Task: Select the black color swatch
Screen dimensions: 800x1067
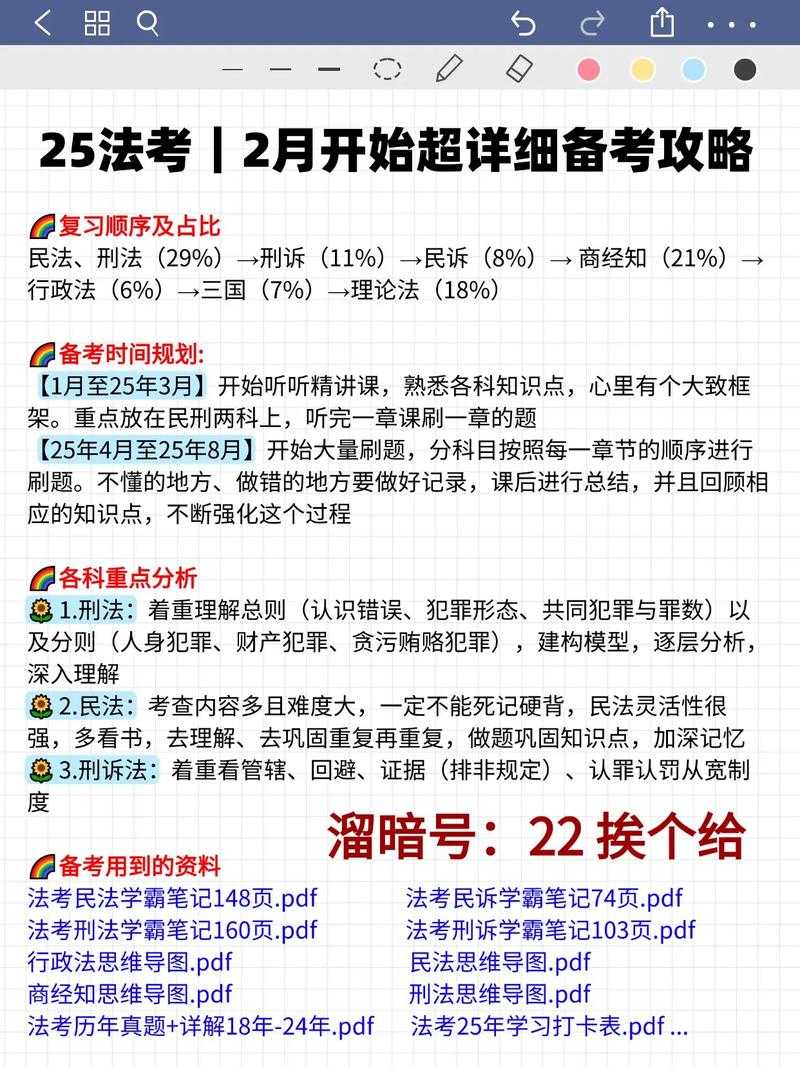Action: 745,69
